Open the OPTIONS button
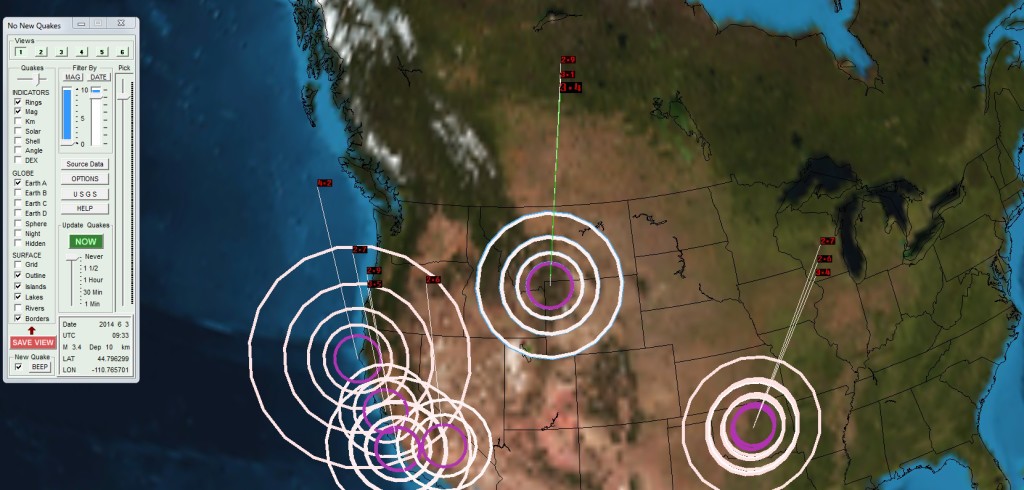 (85, 178)
